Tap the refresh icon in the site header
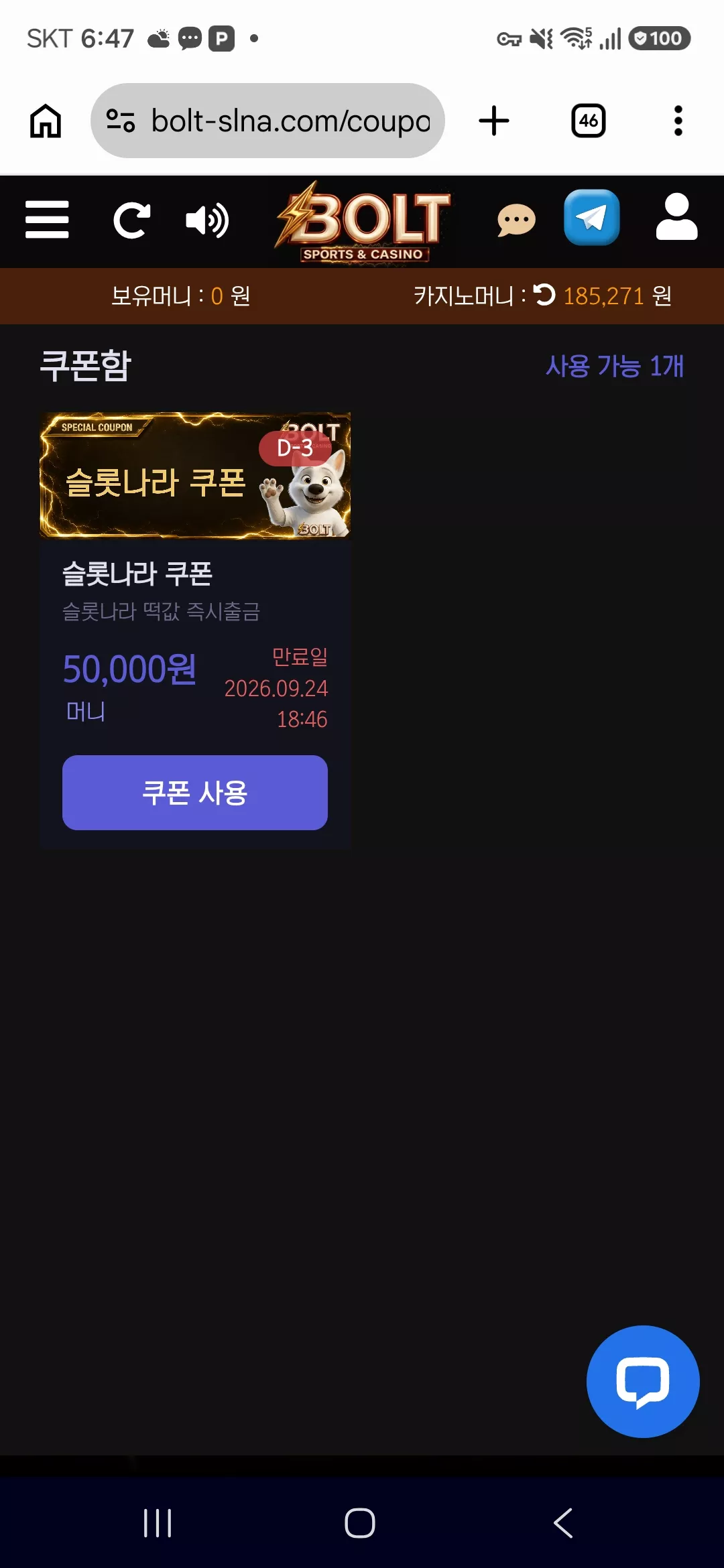Screen dimensions: 724x1568 pyautogui.click(x=131, y=220)
